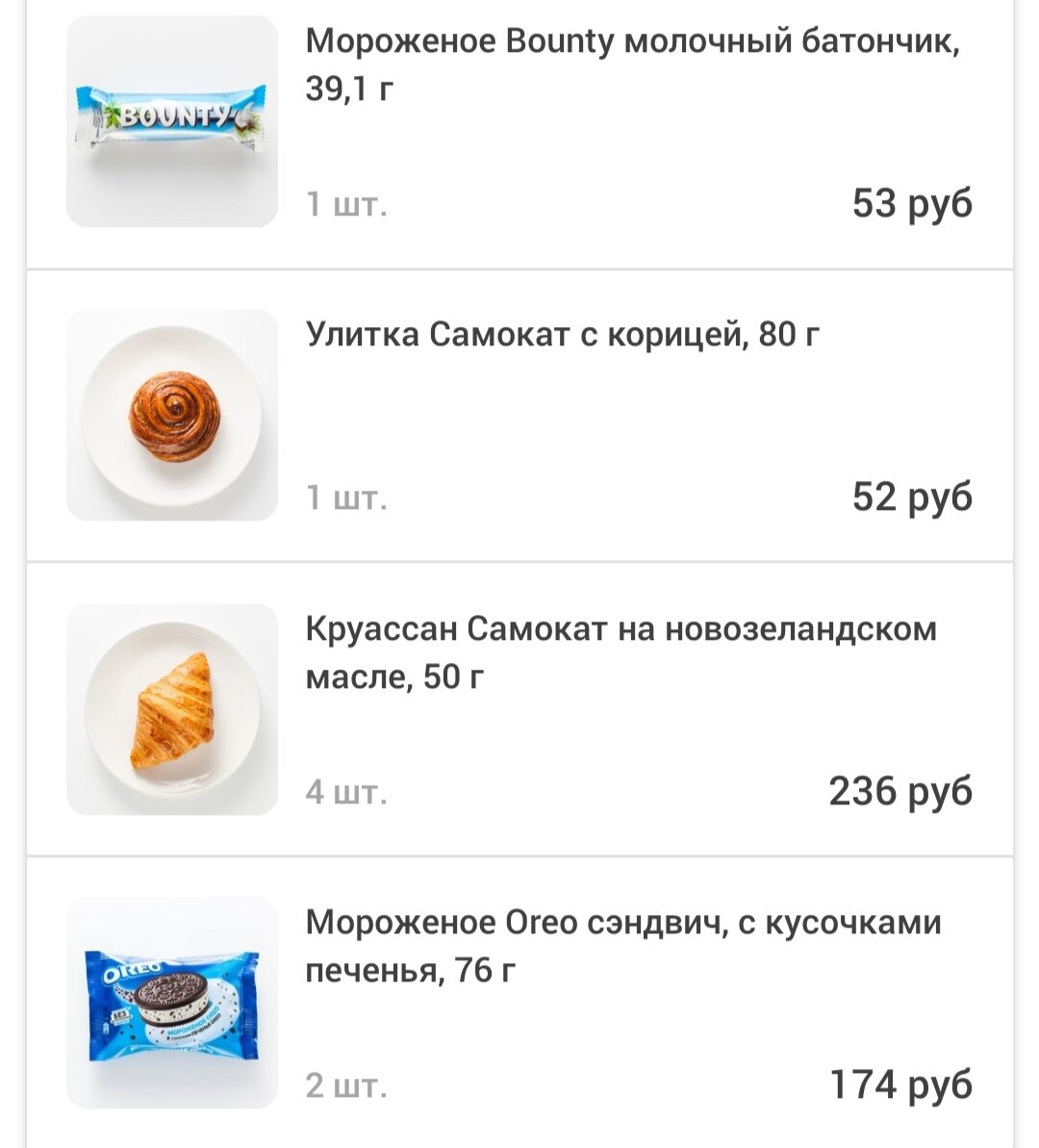Click the '53 руб' price label
Image resolution: width=1039 pixels, height=1148 pixels.
pyautogui.click(x=913, y=202)
